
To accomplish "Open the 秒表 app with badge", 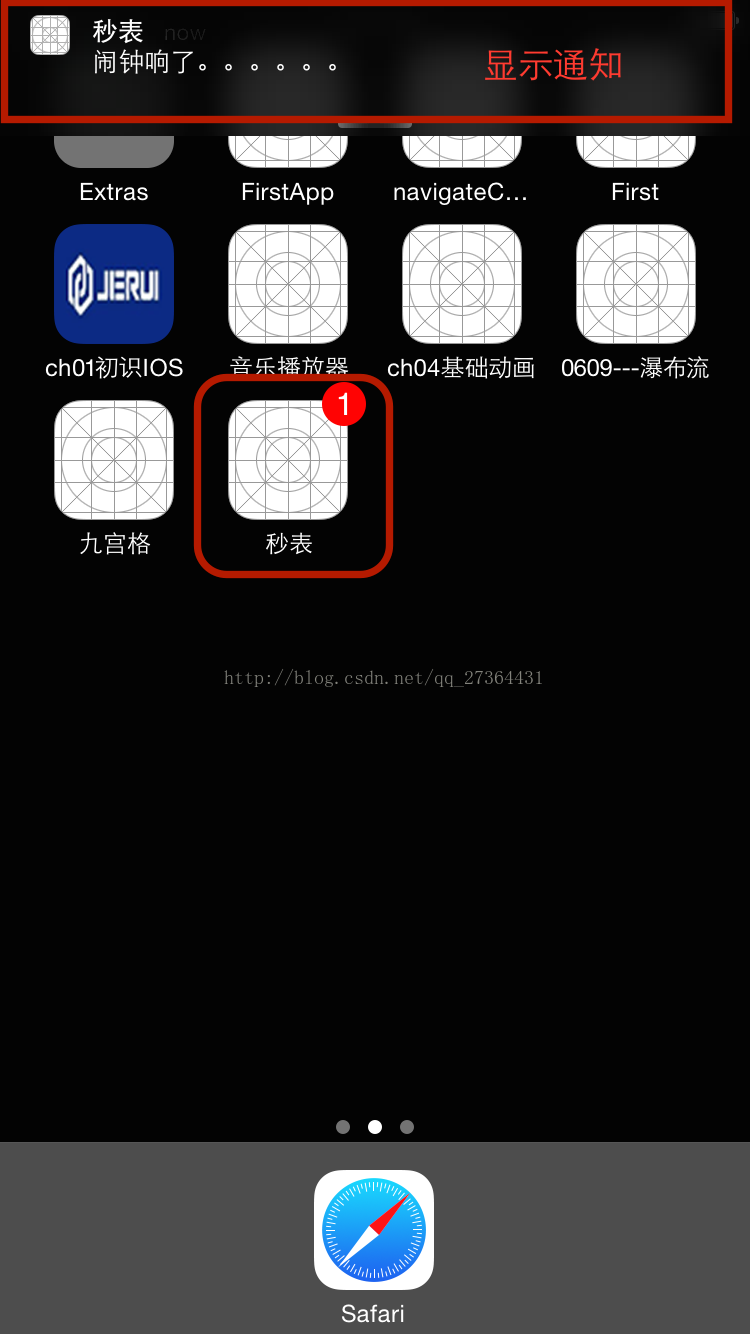I will [x=288, y=460].
